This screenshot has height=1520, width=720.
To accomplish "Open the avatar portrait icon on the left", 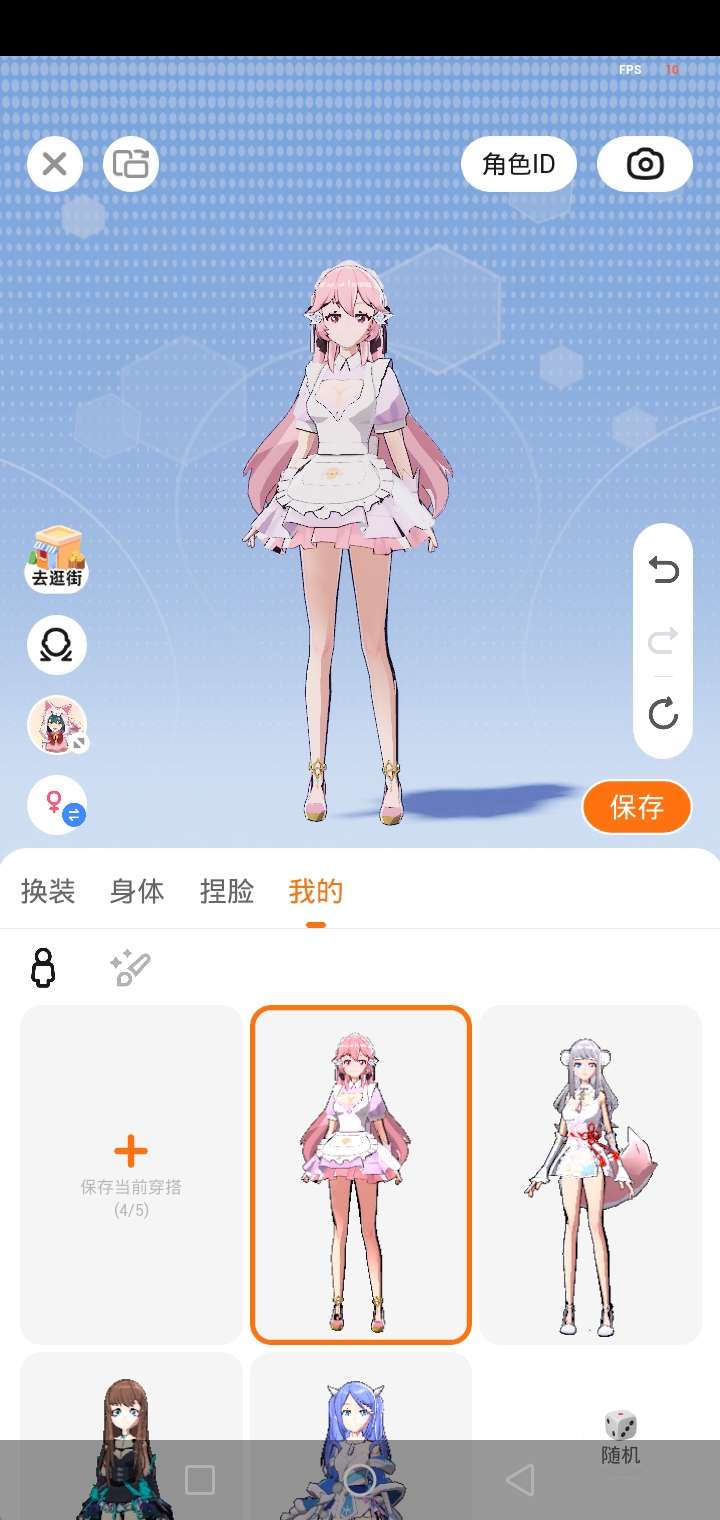I will [57, 725].
